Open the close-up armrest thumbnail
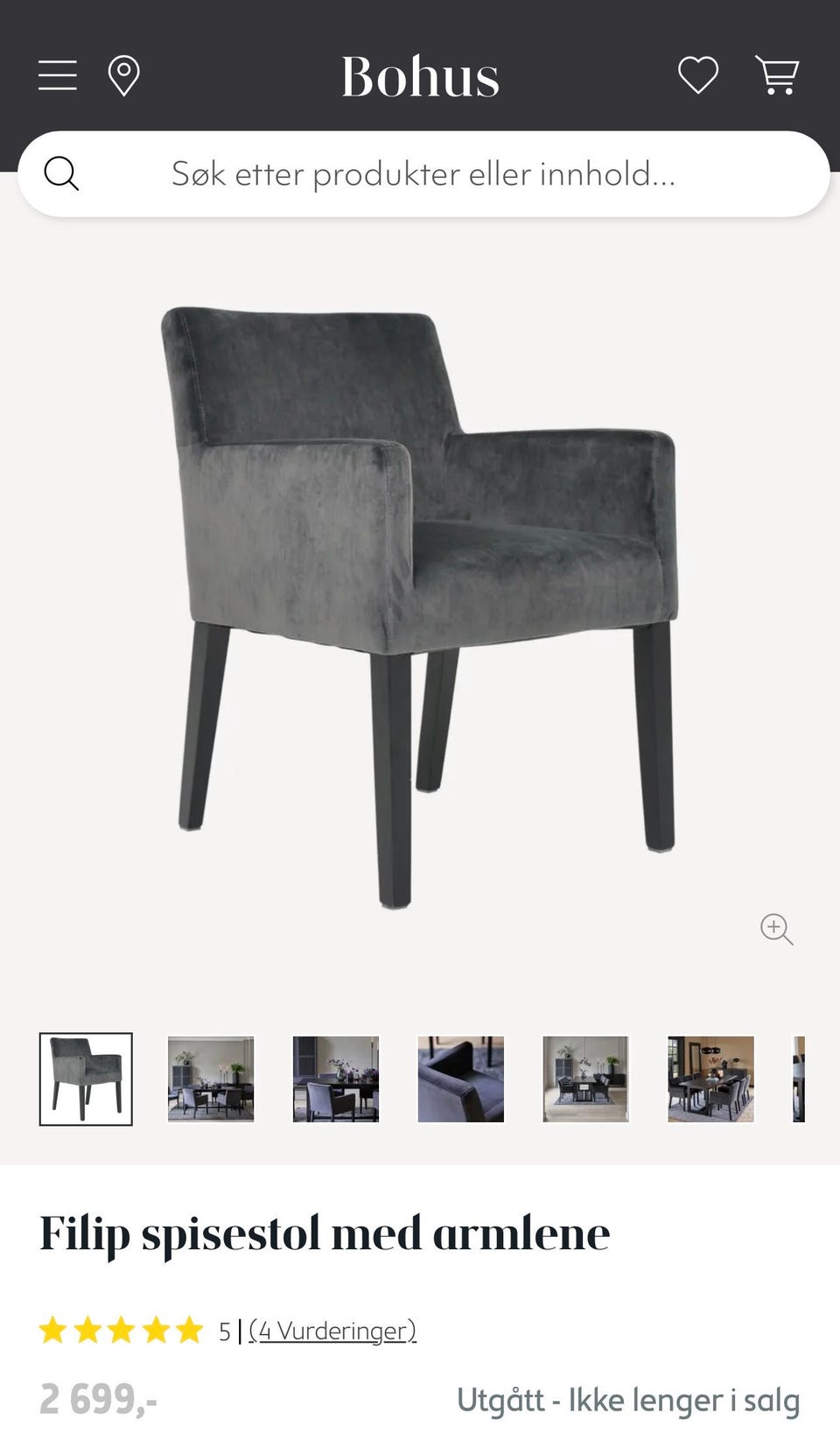840x1448 pixels. pyautogui.click(x=461, y=1079)
